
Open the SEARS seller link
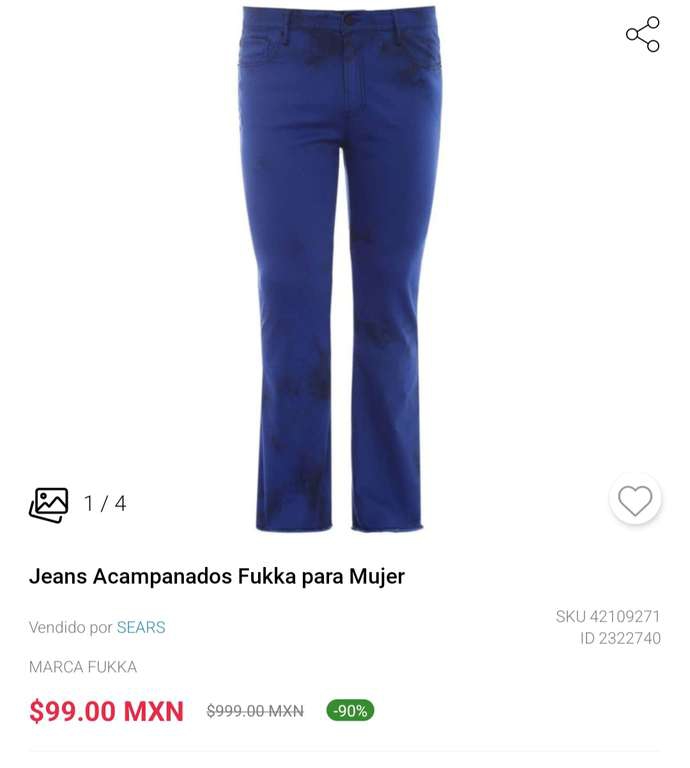click(x=141, y=627)
